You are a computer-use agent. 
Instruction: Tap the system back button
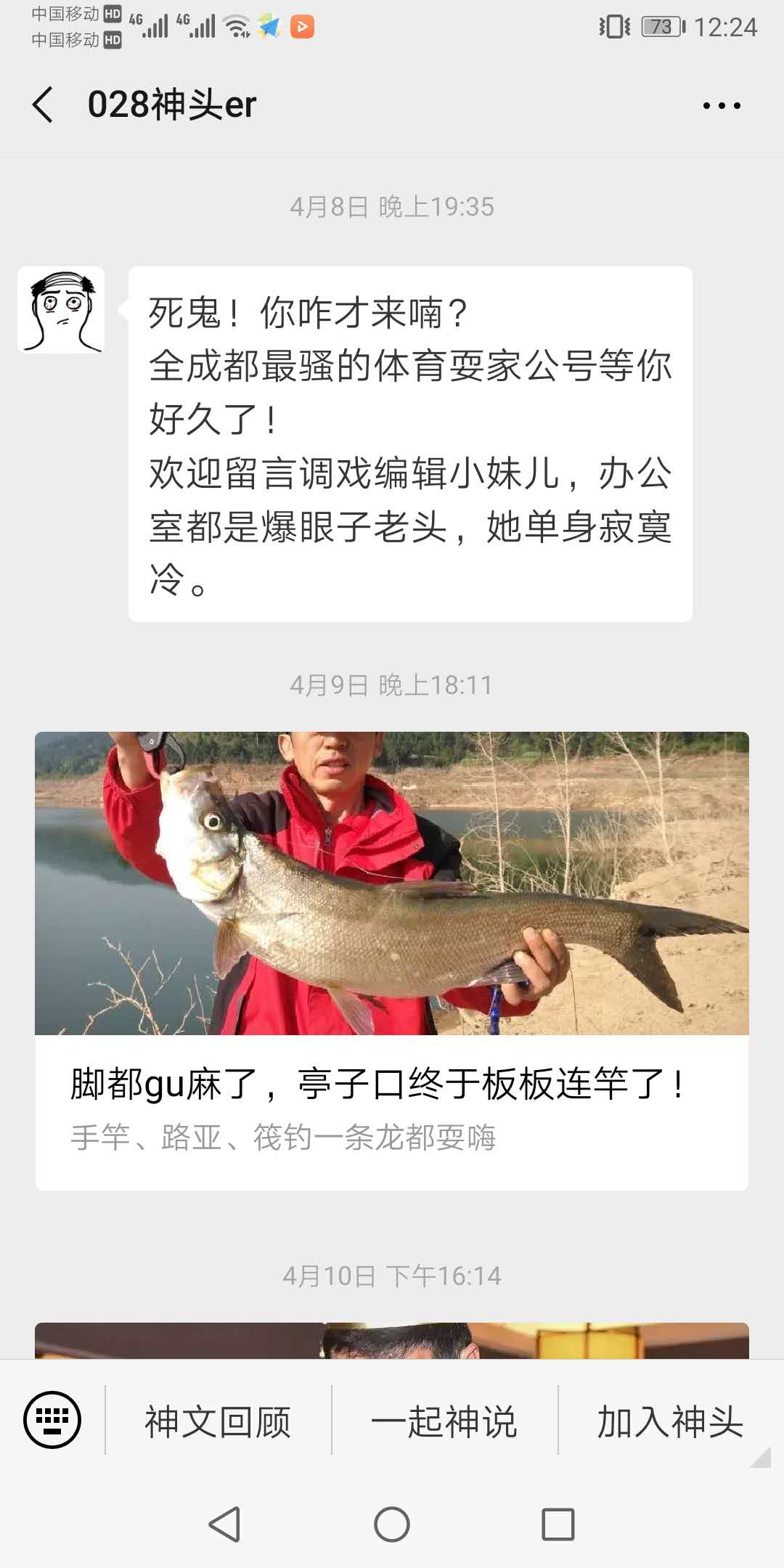tap(224, 1524)
